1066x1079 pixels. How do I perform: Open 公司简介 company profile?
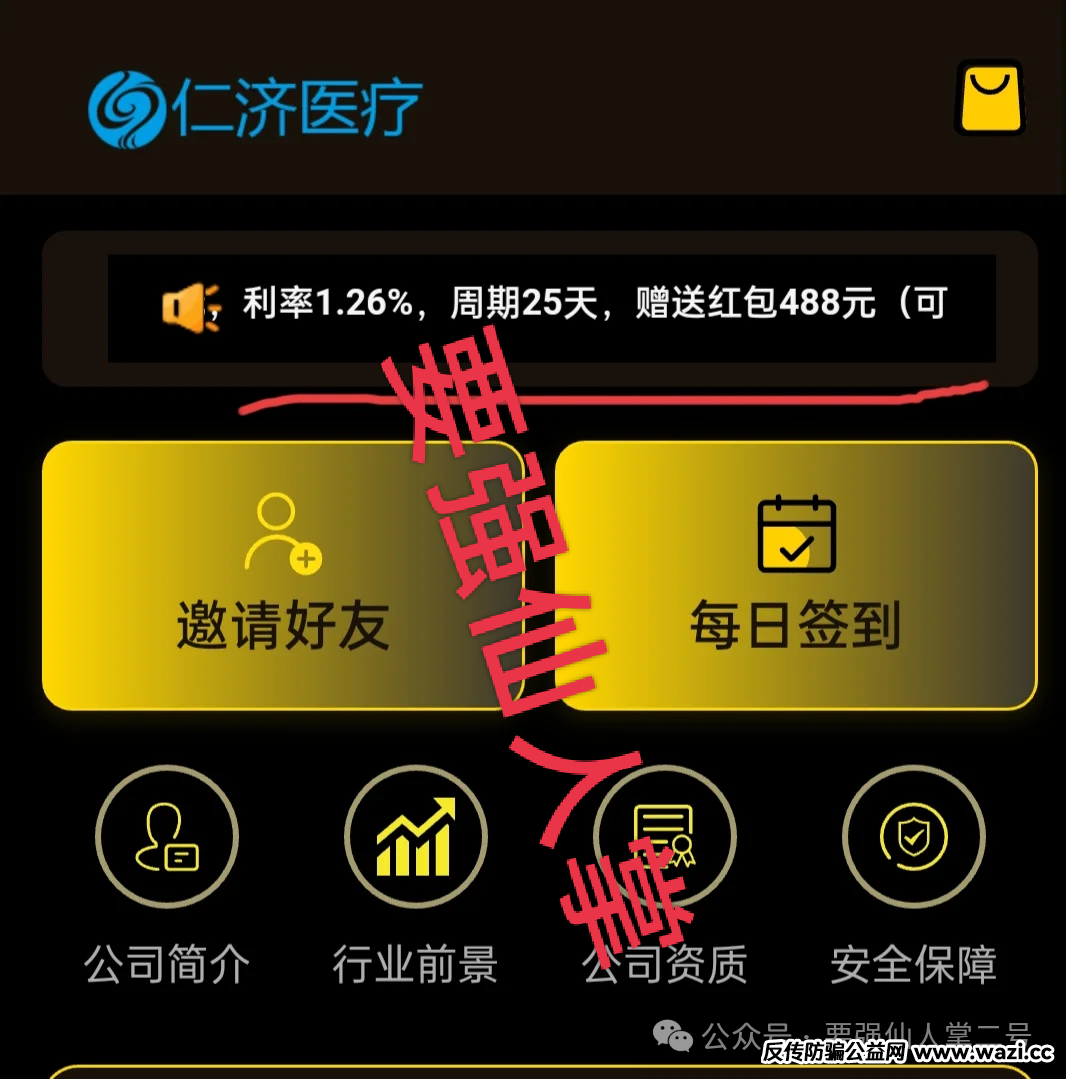[x=167, y=836]
